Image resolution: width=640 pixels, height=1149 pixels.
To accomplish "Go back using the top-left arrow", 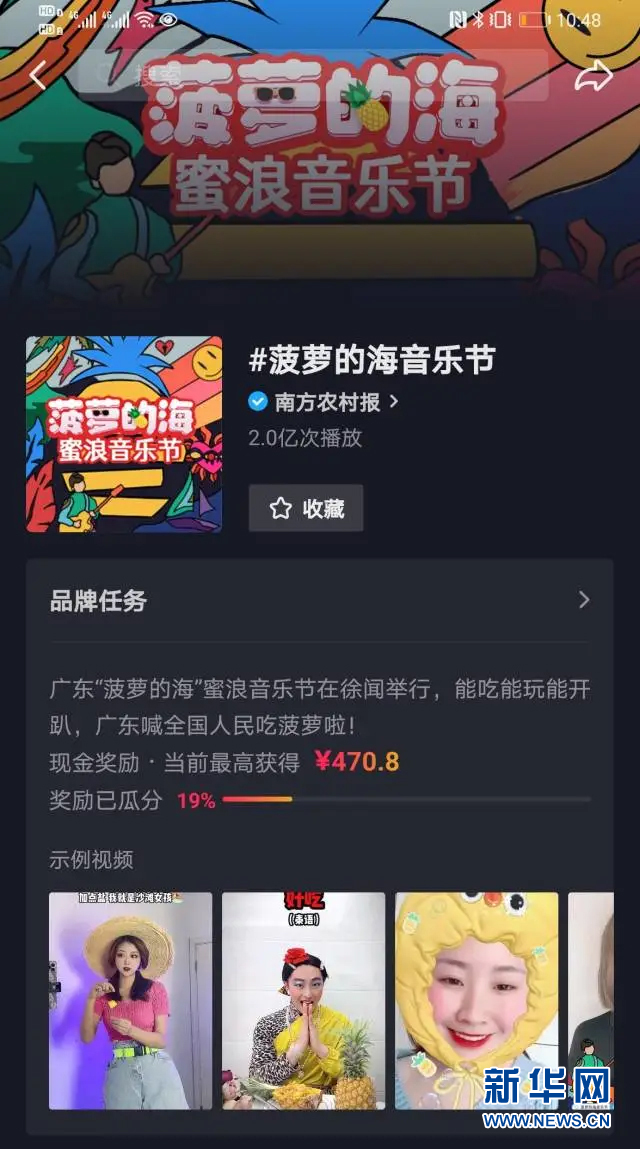I will [38, 75].
